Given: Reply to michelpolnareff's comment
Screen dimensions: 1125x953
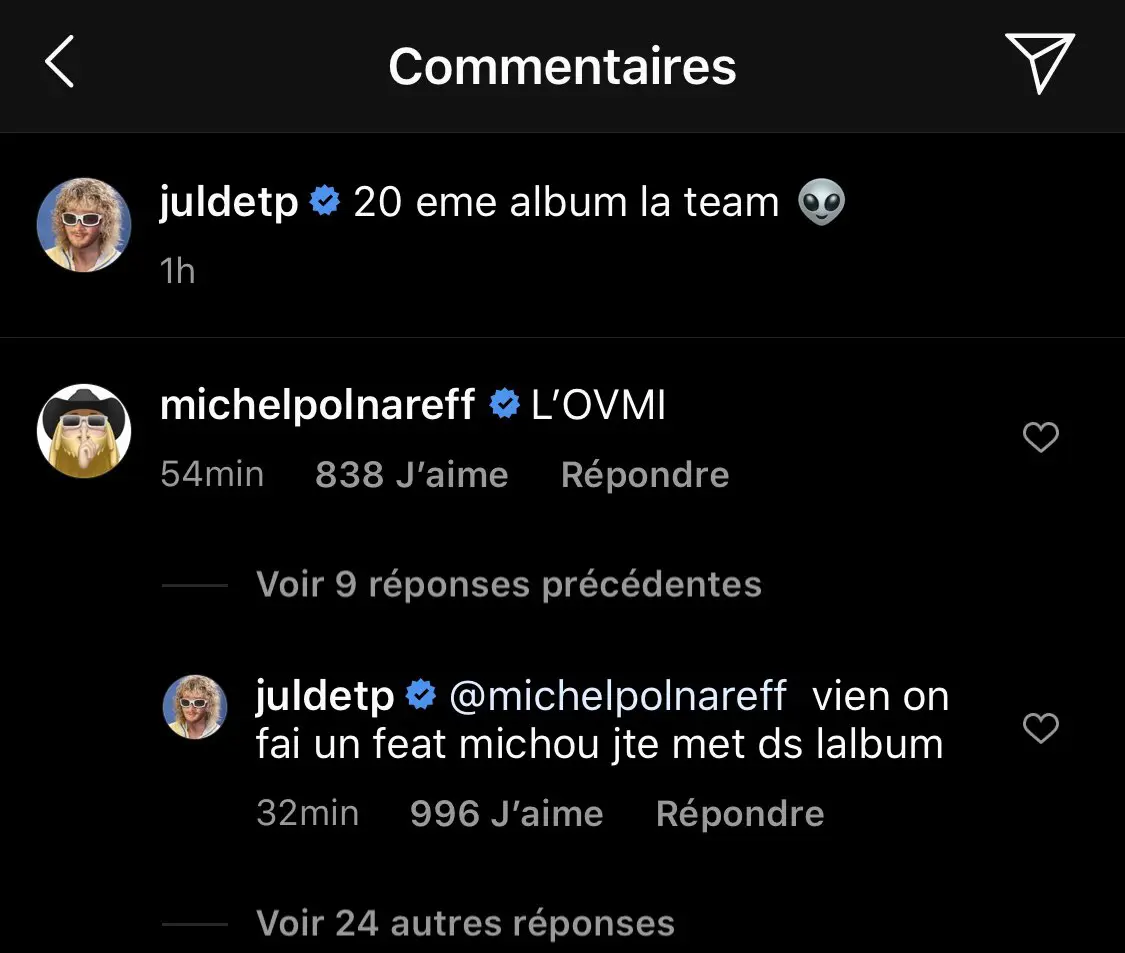Looking at the screenshot, I should (645, 474).
